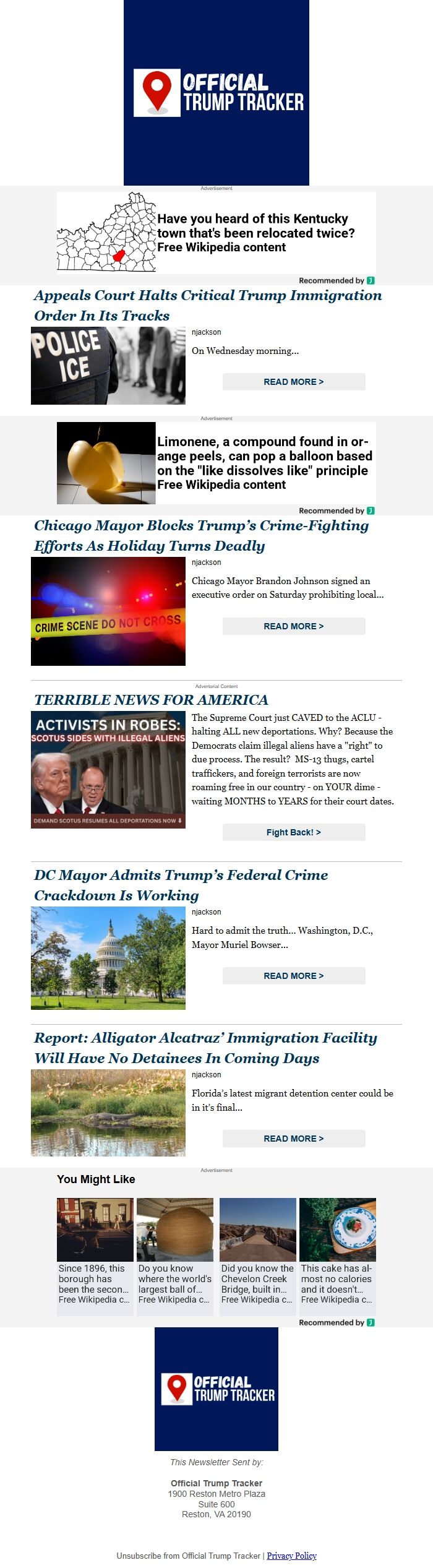Image resolution: width=433 pixels, height=1568 pixels.
Task: Open the Chicago Mayor Blocks Trump headline
Action: click(x=201, y=535)
